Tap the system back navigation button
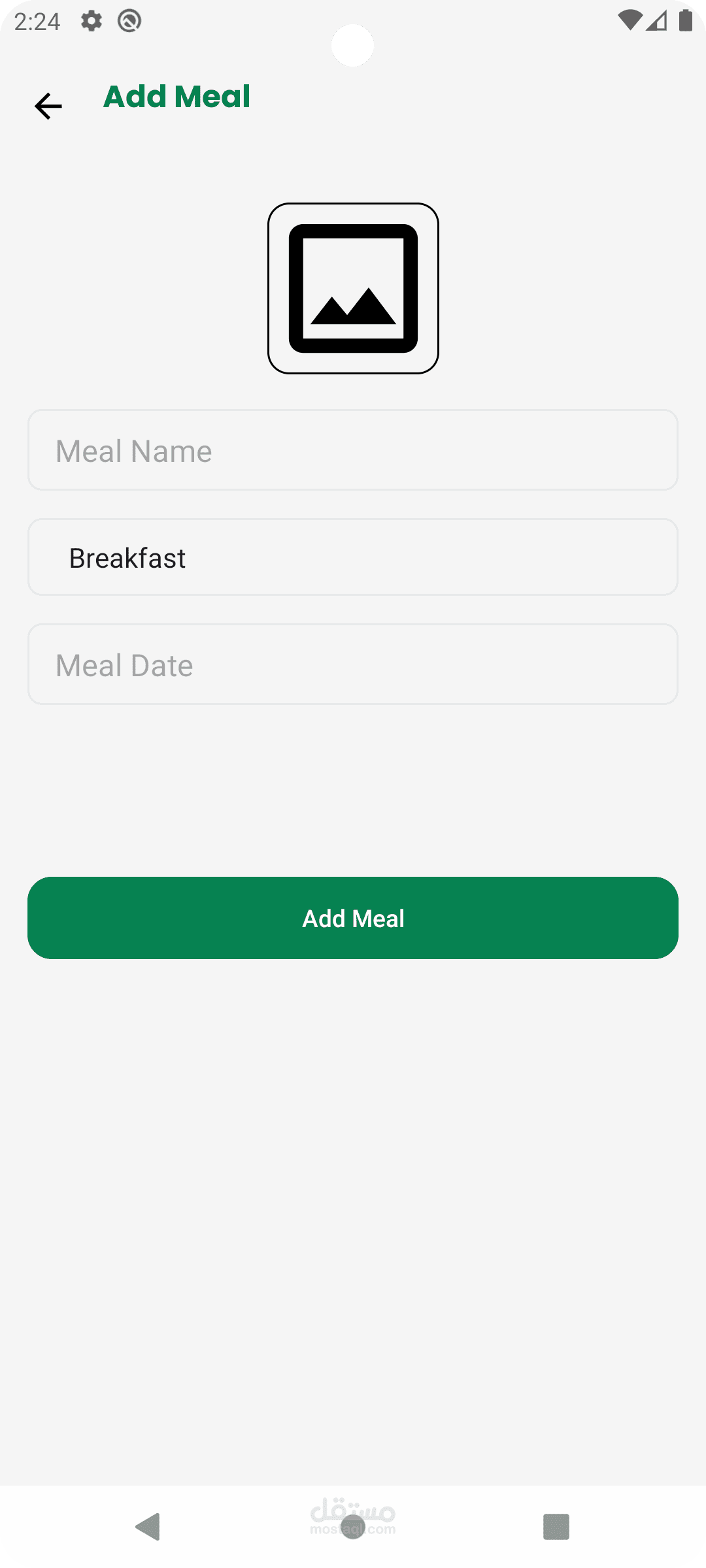 (148, 1527)
